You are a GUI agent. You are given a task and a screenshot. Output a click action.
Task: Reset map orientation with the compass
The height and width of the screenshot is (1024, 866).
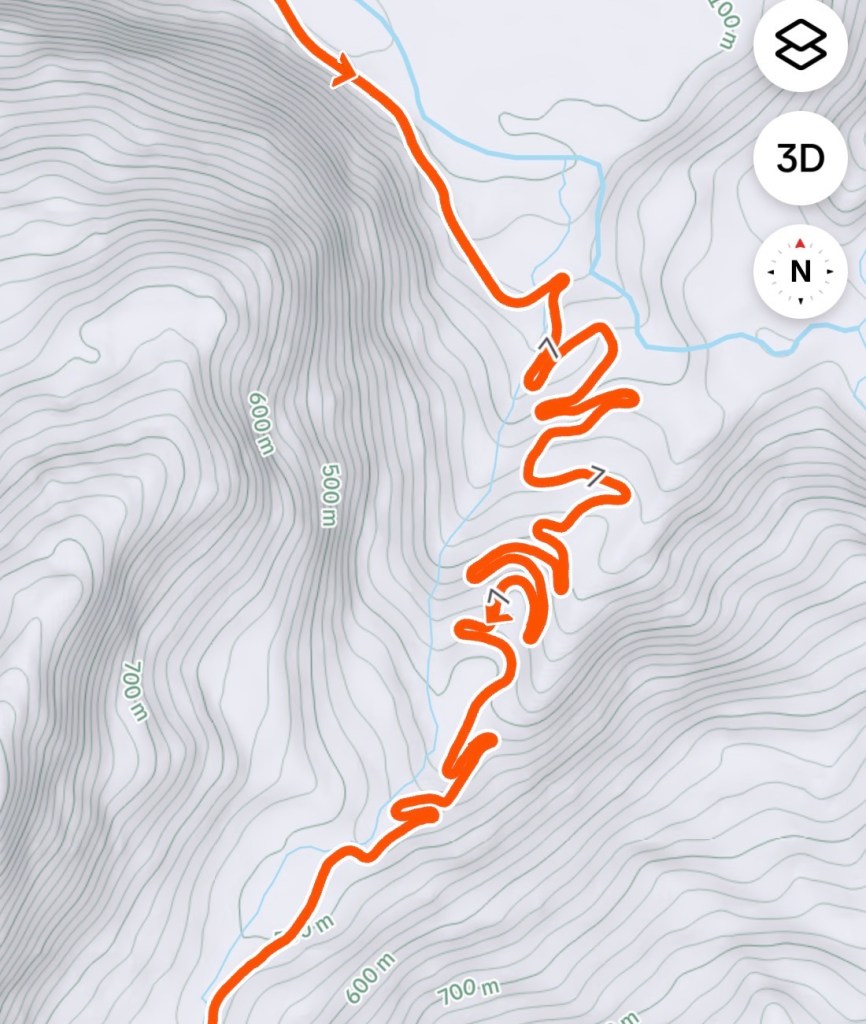tap(800, 271)
